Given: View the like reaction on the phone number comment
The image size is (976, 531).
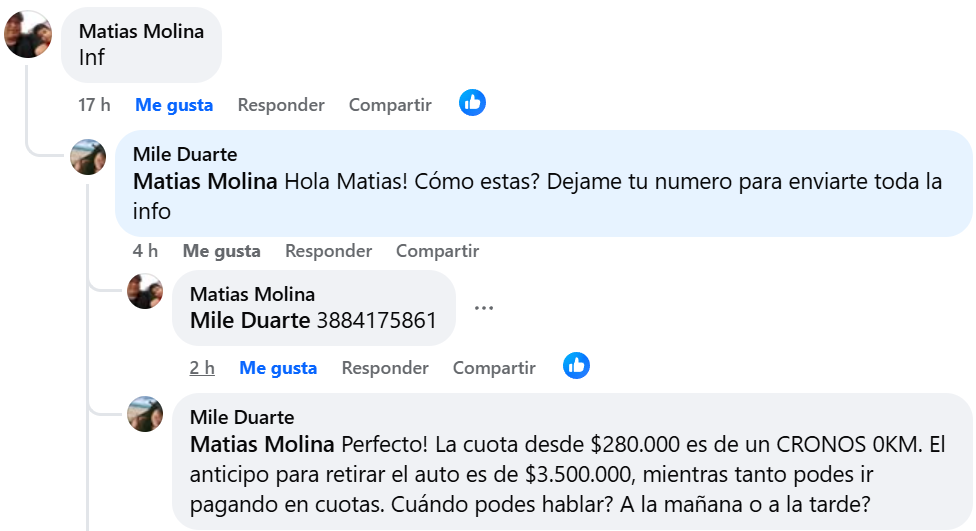Looking at the screenshot, I should (576, 366).
